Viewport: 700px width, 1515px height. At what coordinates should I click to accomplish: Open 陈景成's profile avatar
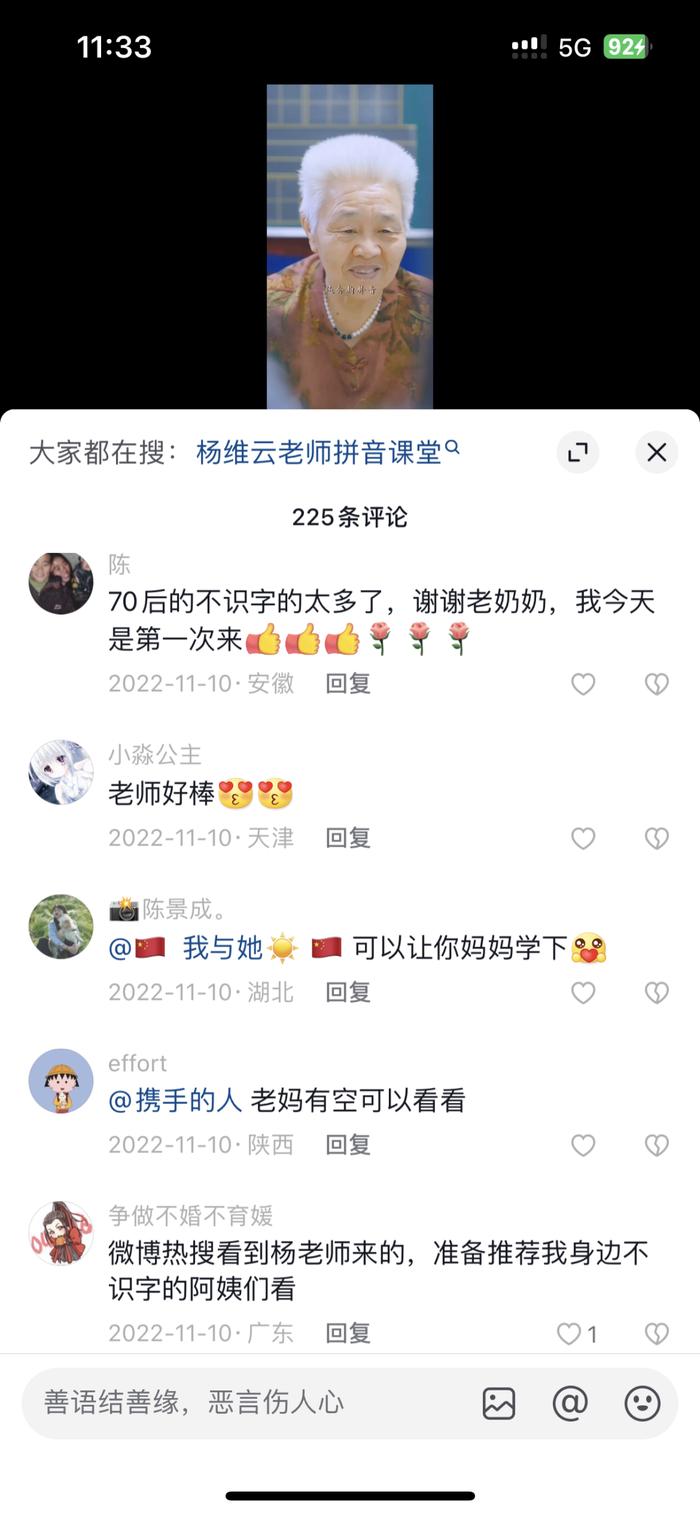tap(61, 926)
